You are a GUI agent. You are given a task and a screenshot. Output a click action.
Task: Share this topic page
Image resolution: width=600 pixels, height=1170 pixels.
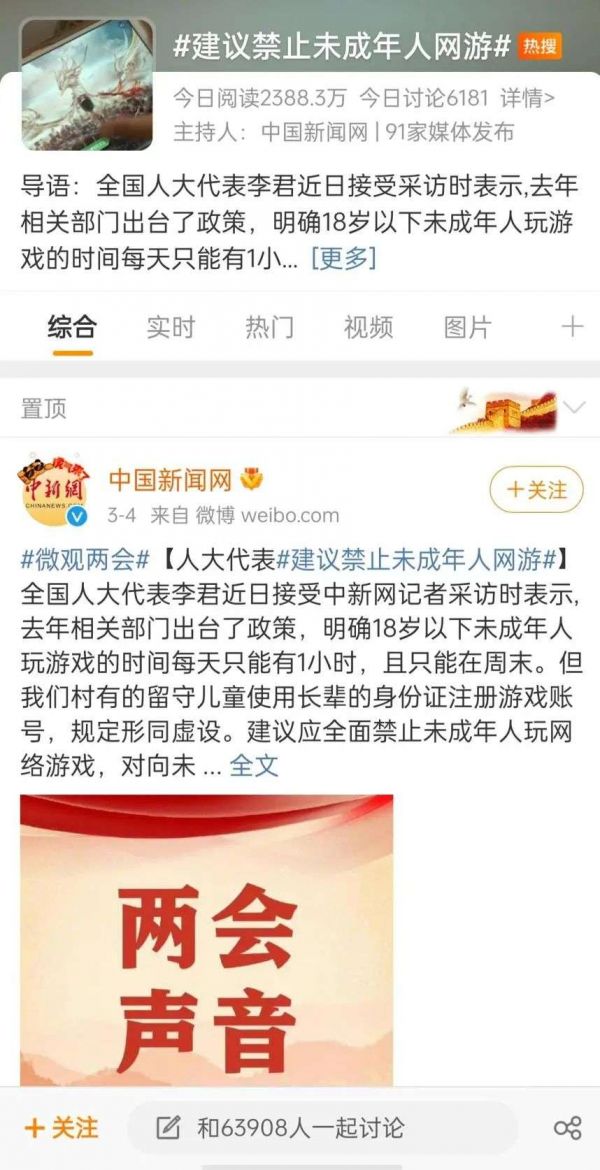coord(567,1128)
